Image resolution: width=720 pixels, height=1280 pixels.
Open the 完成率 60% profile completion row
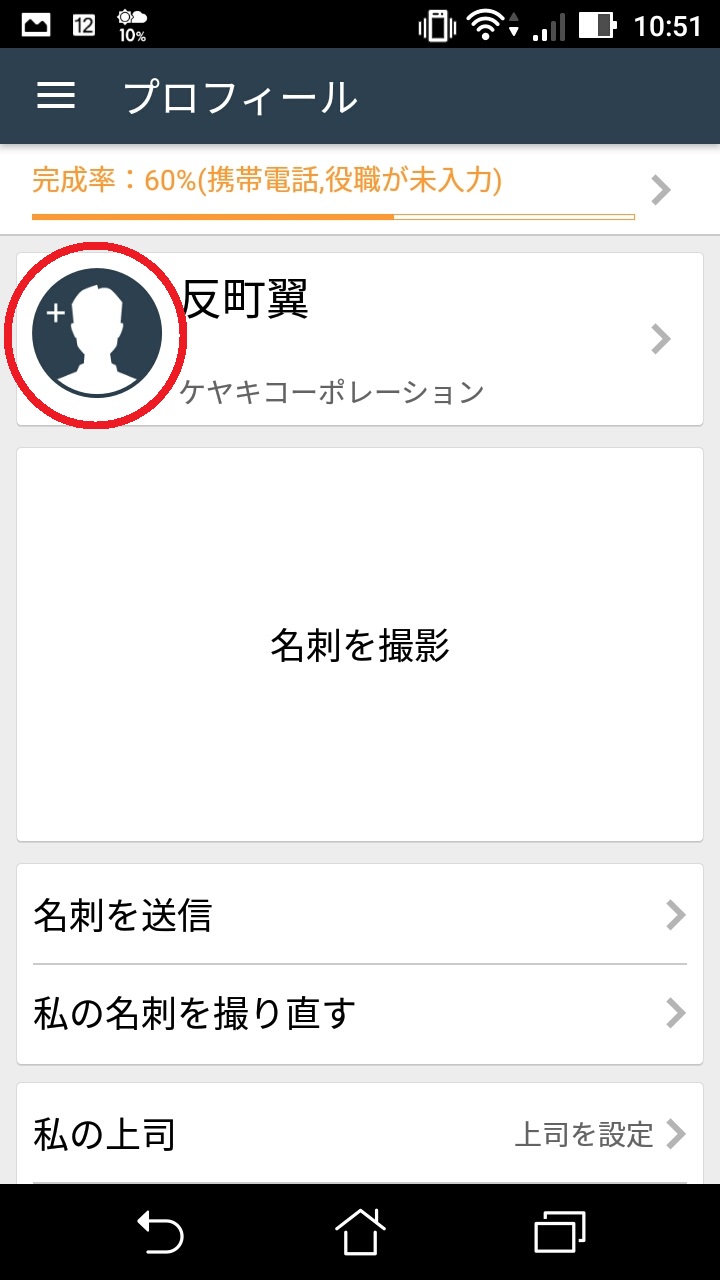pos(350,188)
